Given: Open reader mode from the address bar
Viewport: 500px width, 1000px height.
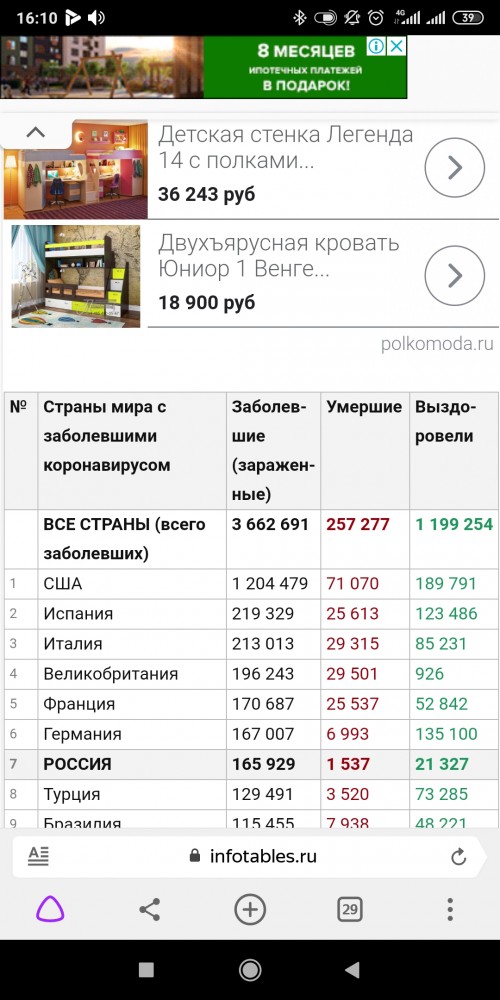Looking at the screenshot, I should [x=38, y=856].
